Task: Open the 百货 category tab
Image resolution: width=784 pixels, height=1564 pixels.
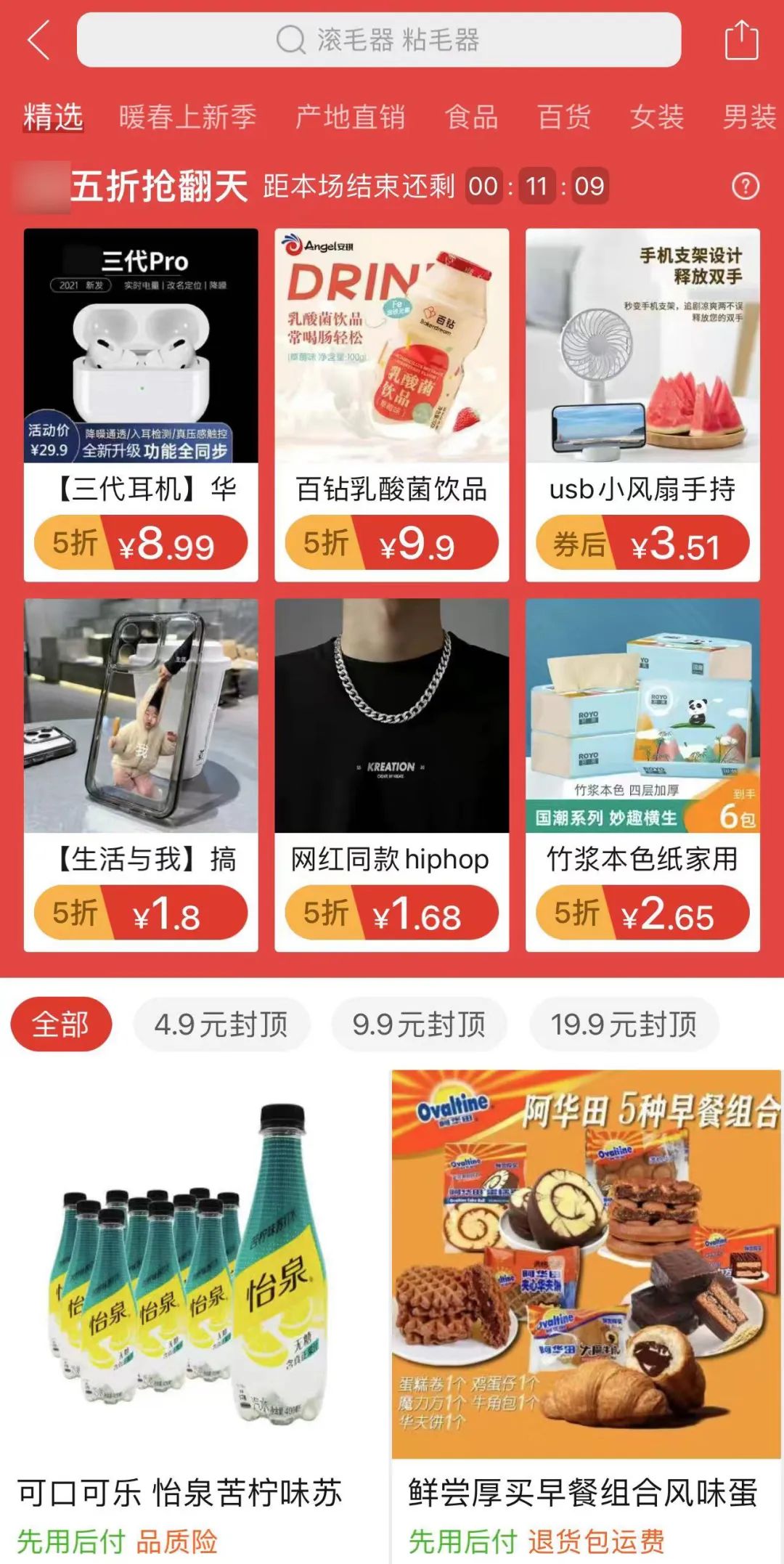Action: tap(564, 117)
